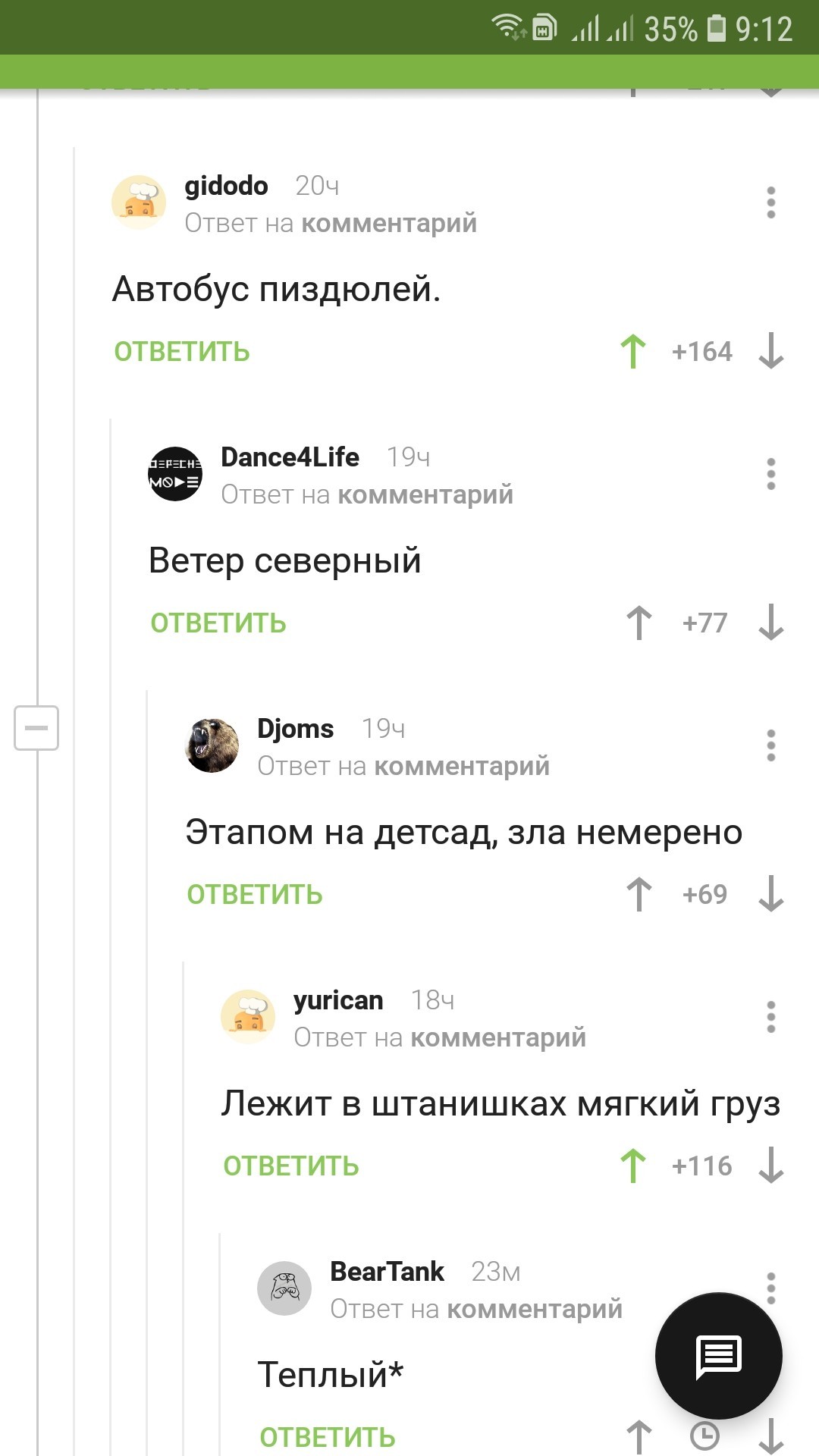Viewport: 819px width, 1456px height.
Task: Open options for Djoms' comment
Action: [770, 745]
